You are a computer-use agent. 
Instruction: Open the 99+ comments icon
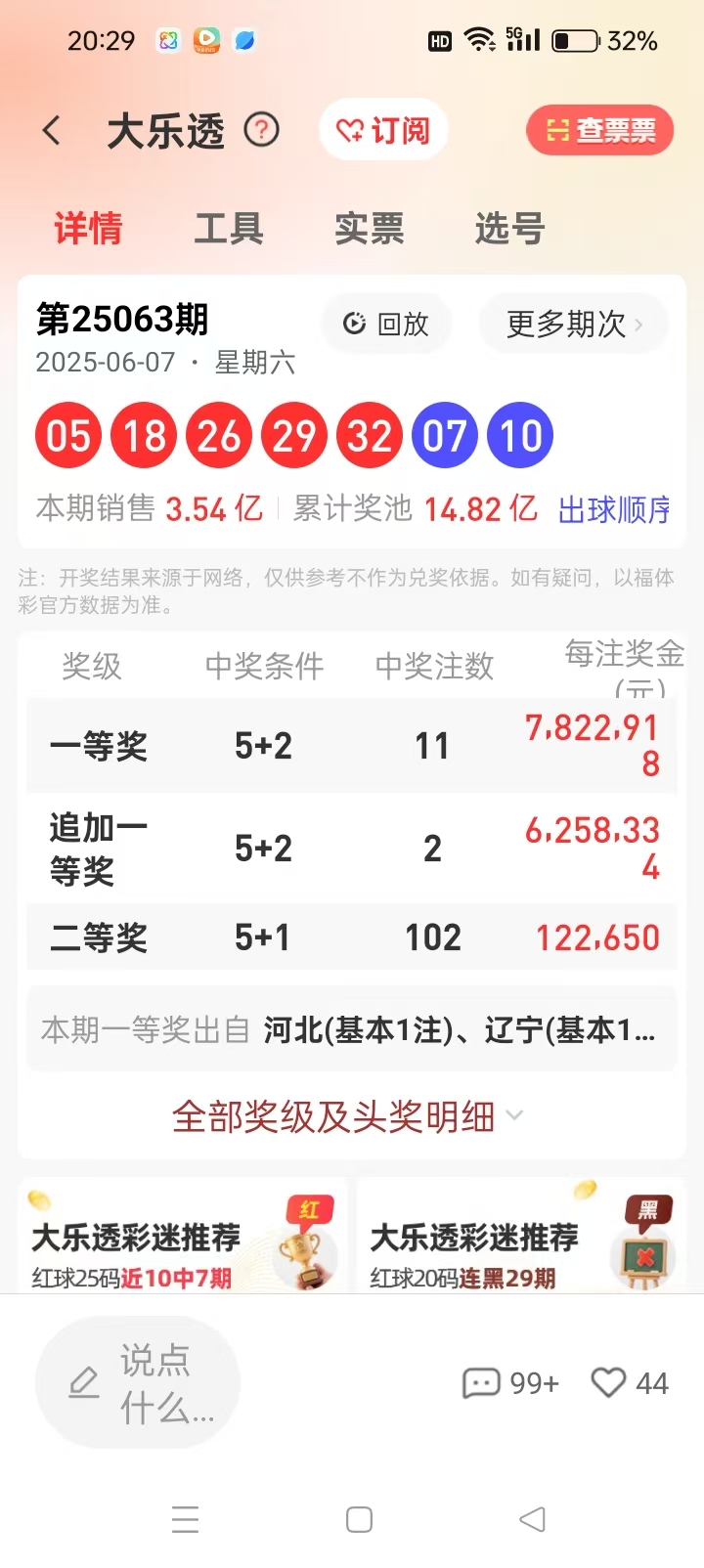tap(509, 1383)
